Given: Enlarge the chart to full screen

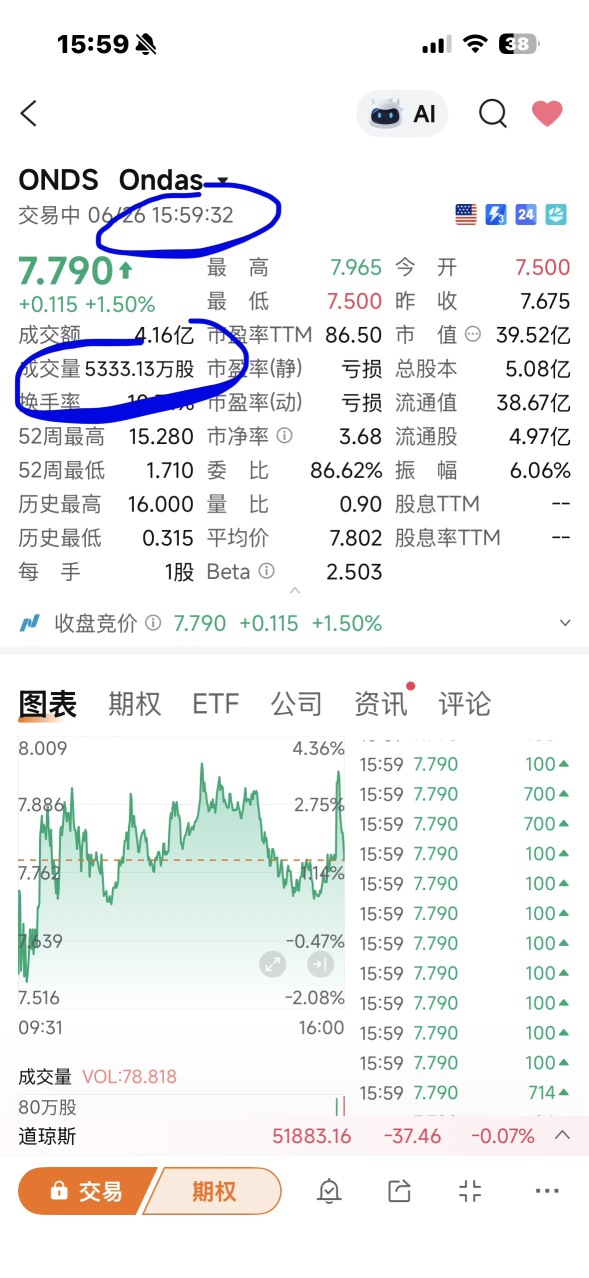Looking at the screenshot, I should pyautogui.click(x=273, y=964).
